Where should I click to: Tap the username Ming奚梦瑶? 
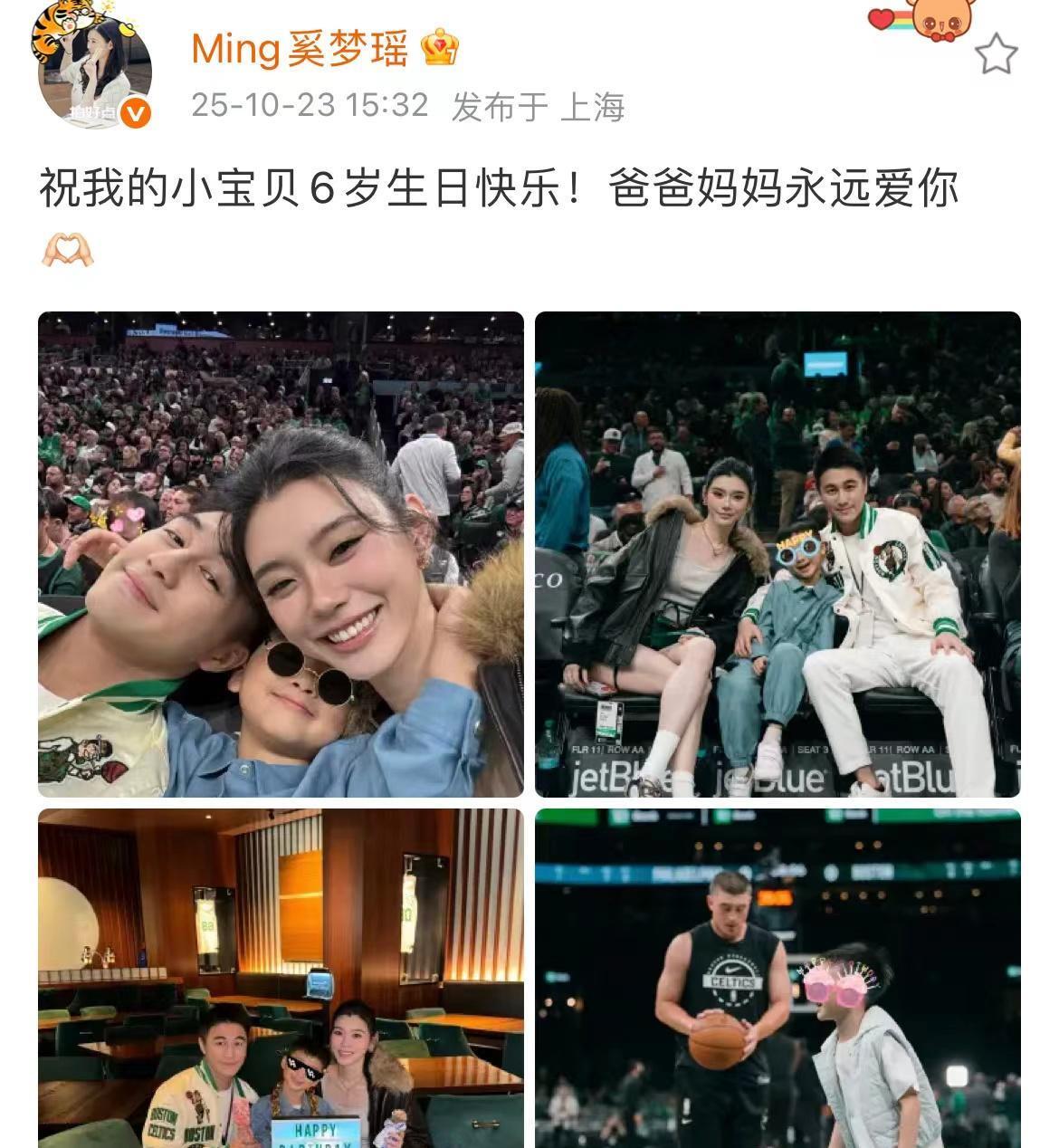[300, 48]
